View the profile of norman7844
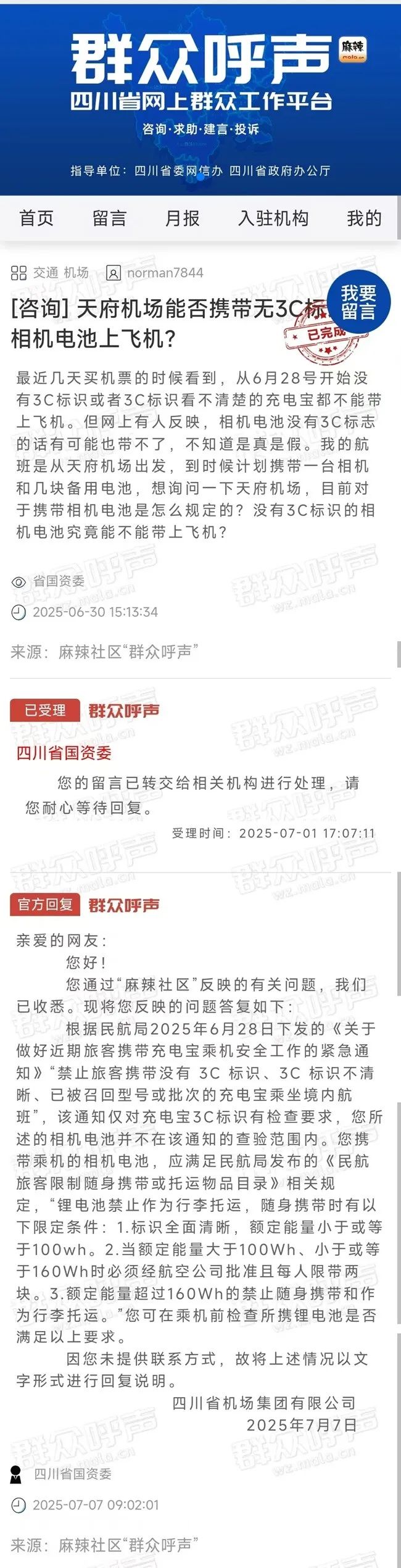Screen dimensions: 401x1568 pos(164,273)
